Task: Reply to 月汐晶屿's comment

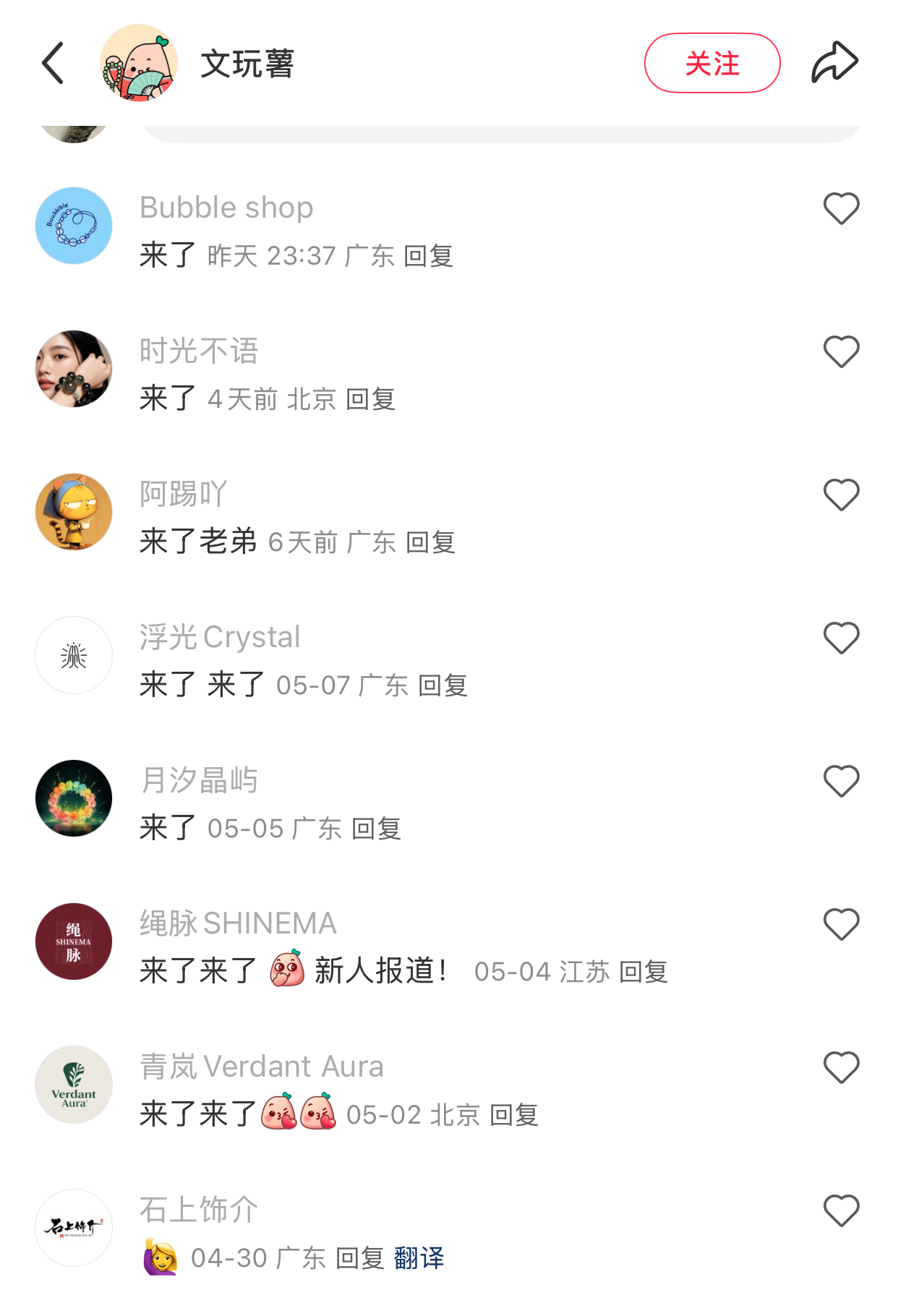Action: (x=376, y=829)
